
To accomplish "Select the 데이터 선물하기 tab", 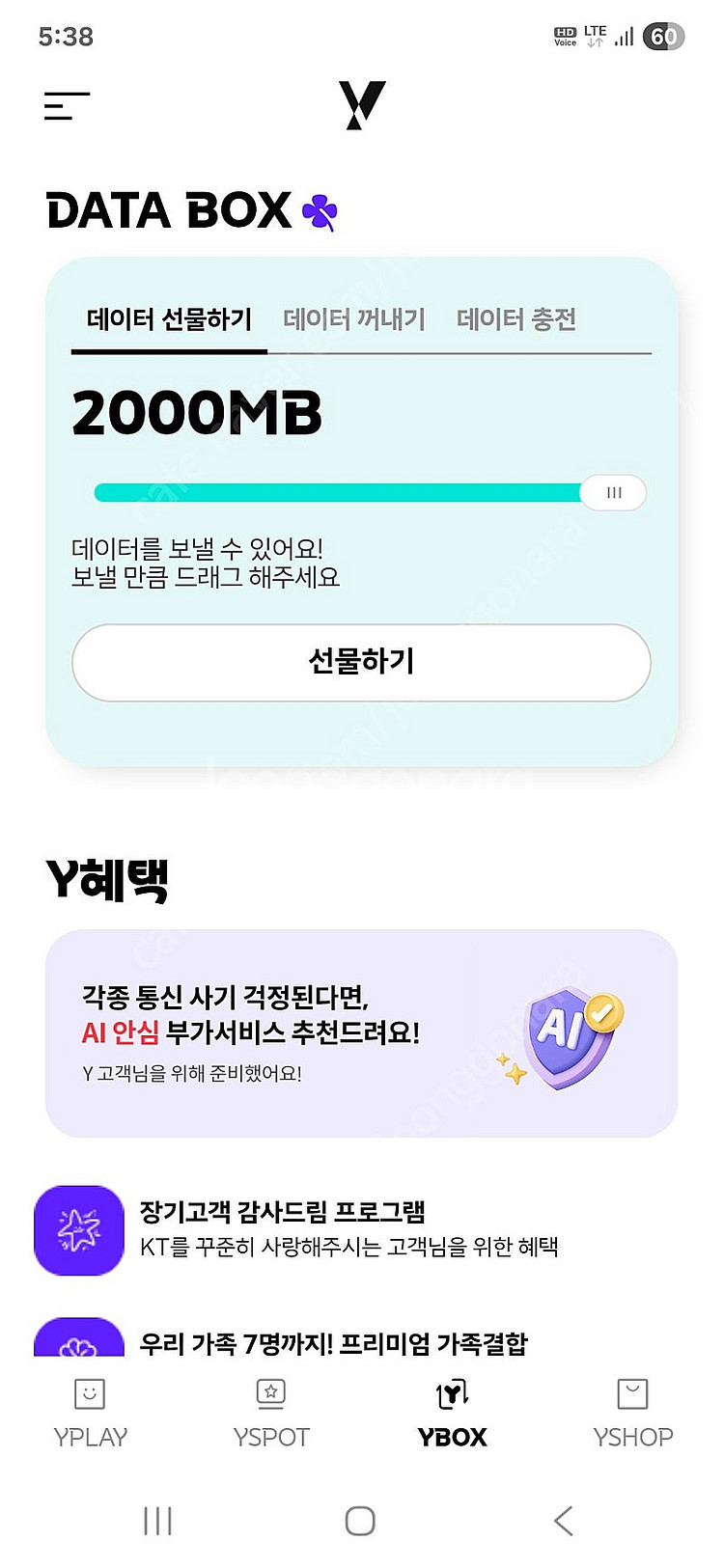I will pyautogui.click(x=169, y=319).
